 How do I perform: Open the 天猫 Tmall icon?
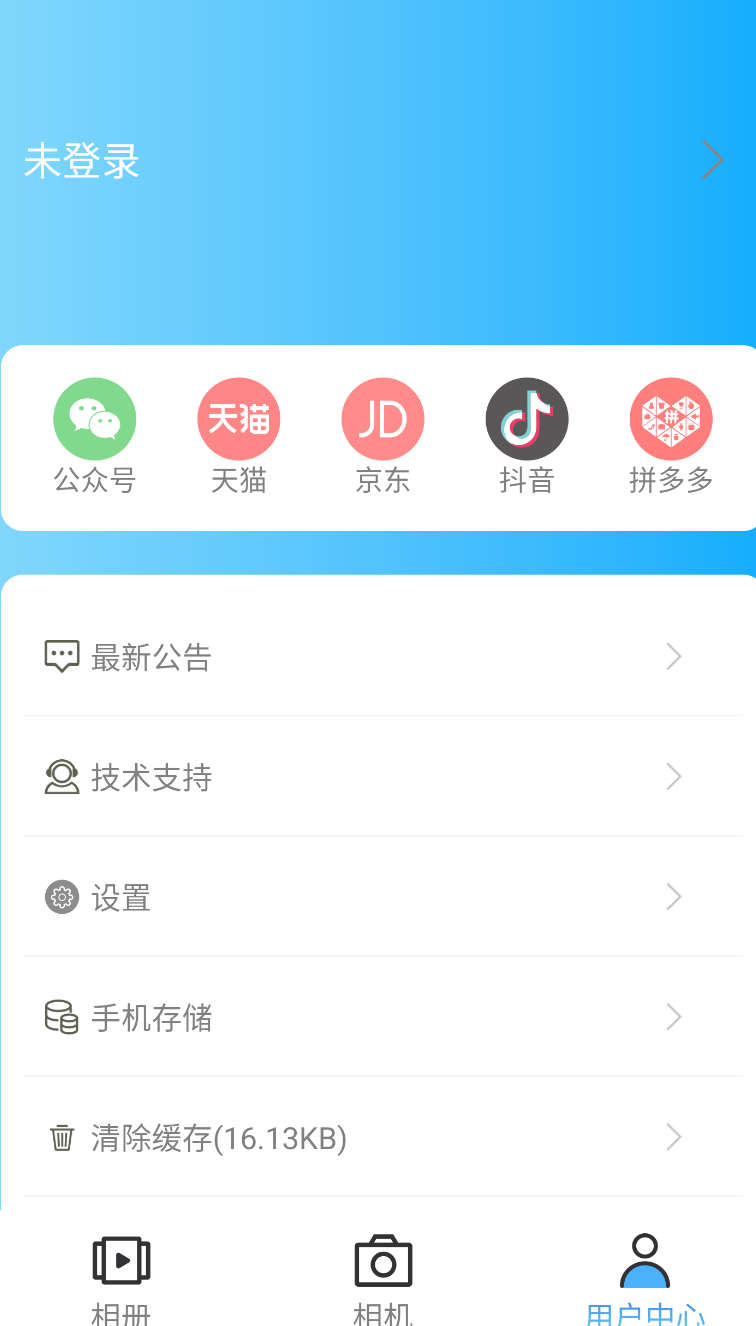pos(238,418)
